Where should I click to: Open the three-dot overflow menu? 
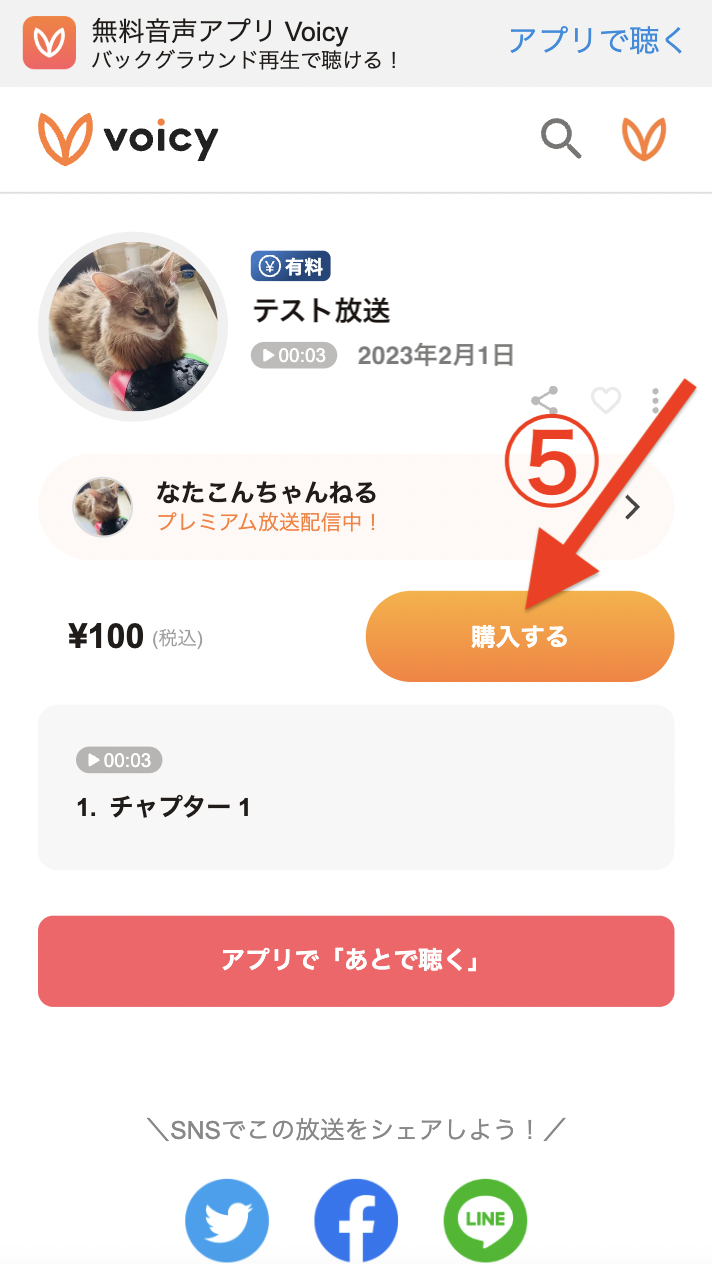coord(656,401)
